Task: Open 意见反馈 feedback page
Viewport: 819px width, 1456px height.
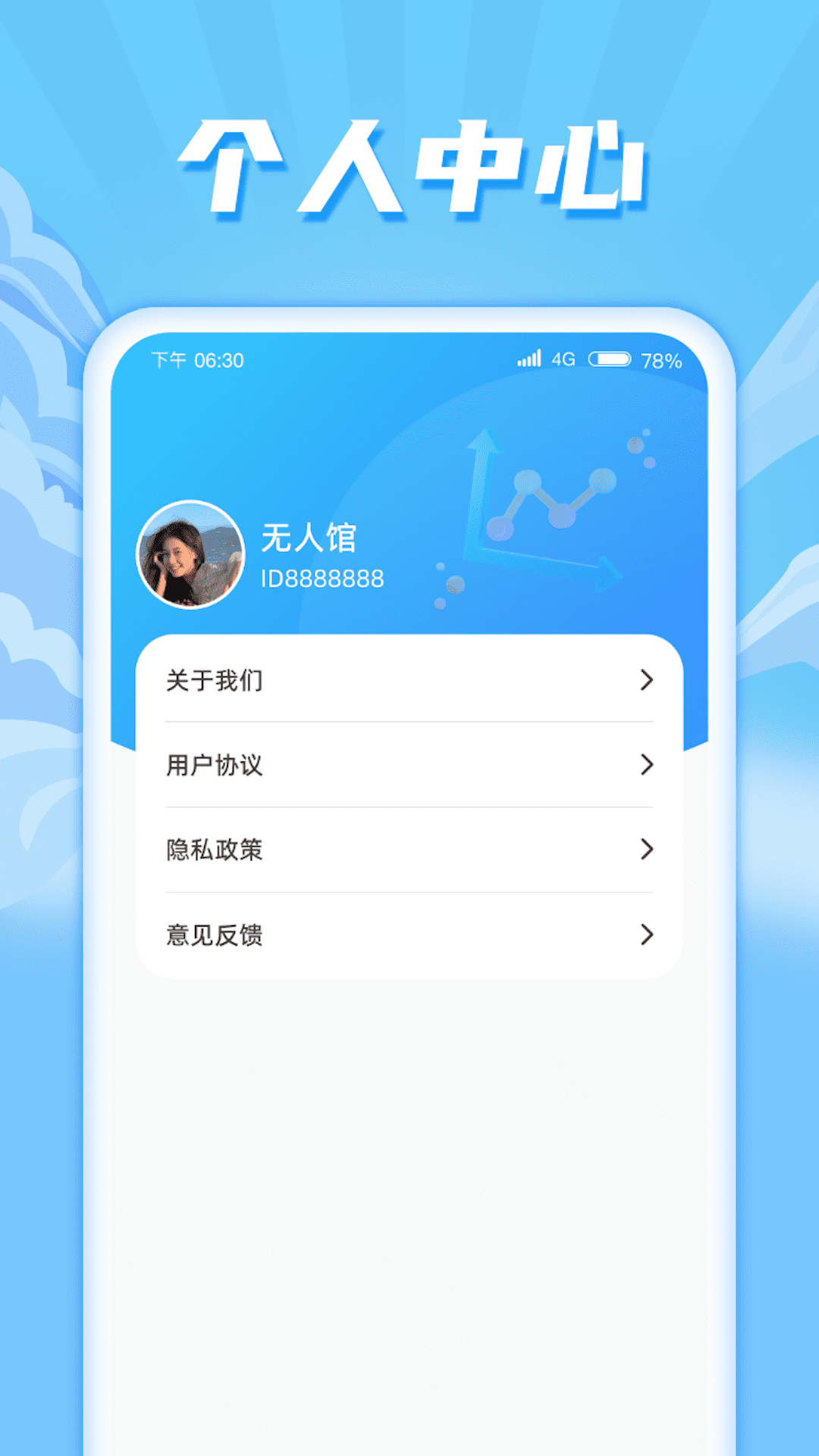Action: click(x=216, y=935)
